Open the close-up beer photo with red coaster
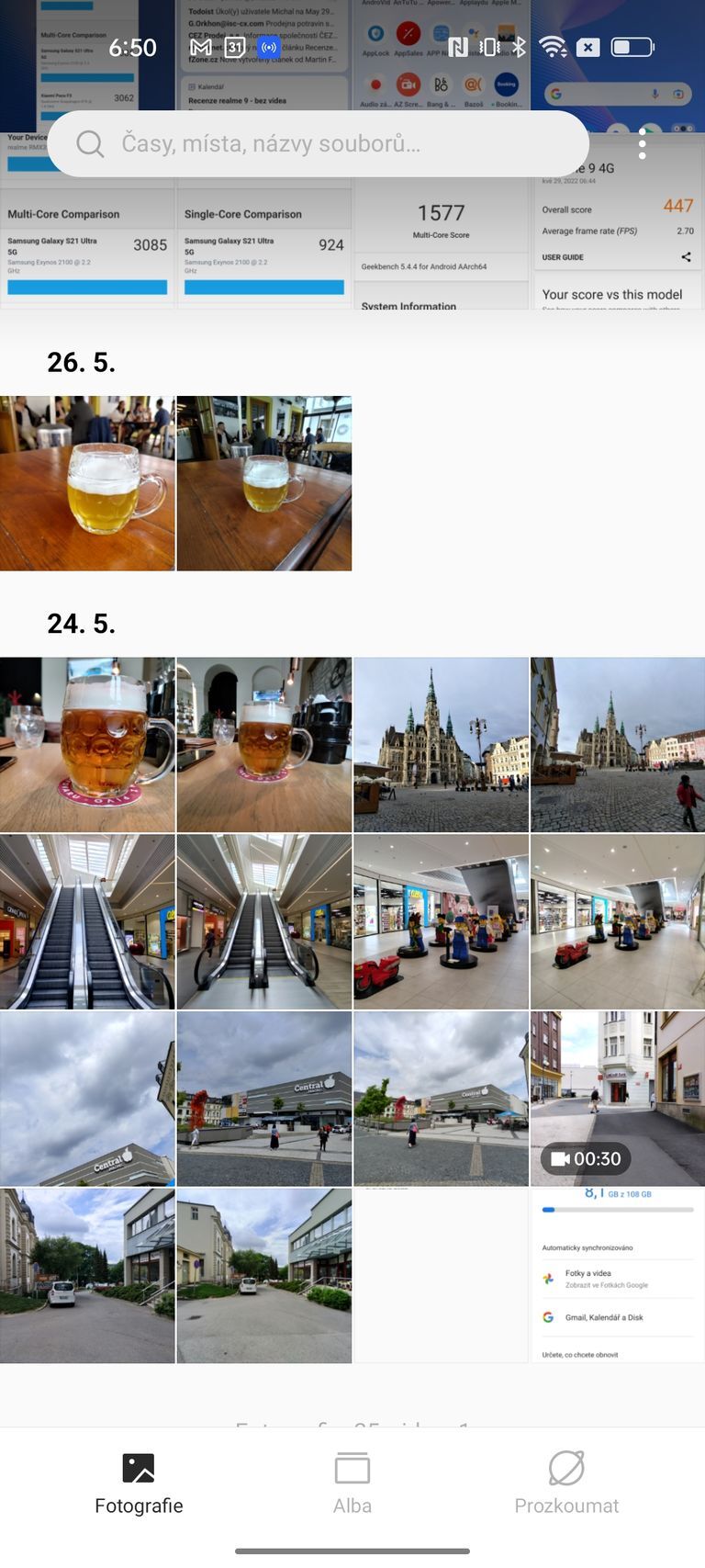Viewport: 705px width, 1568px height. coord(87,745)
